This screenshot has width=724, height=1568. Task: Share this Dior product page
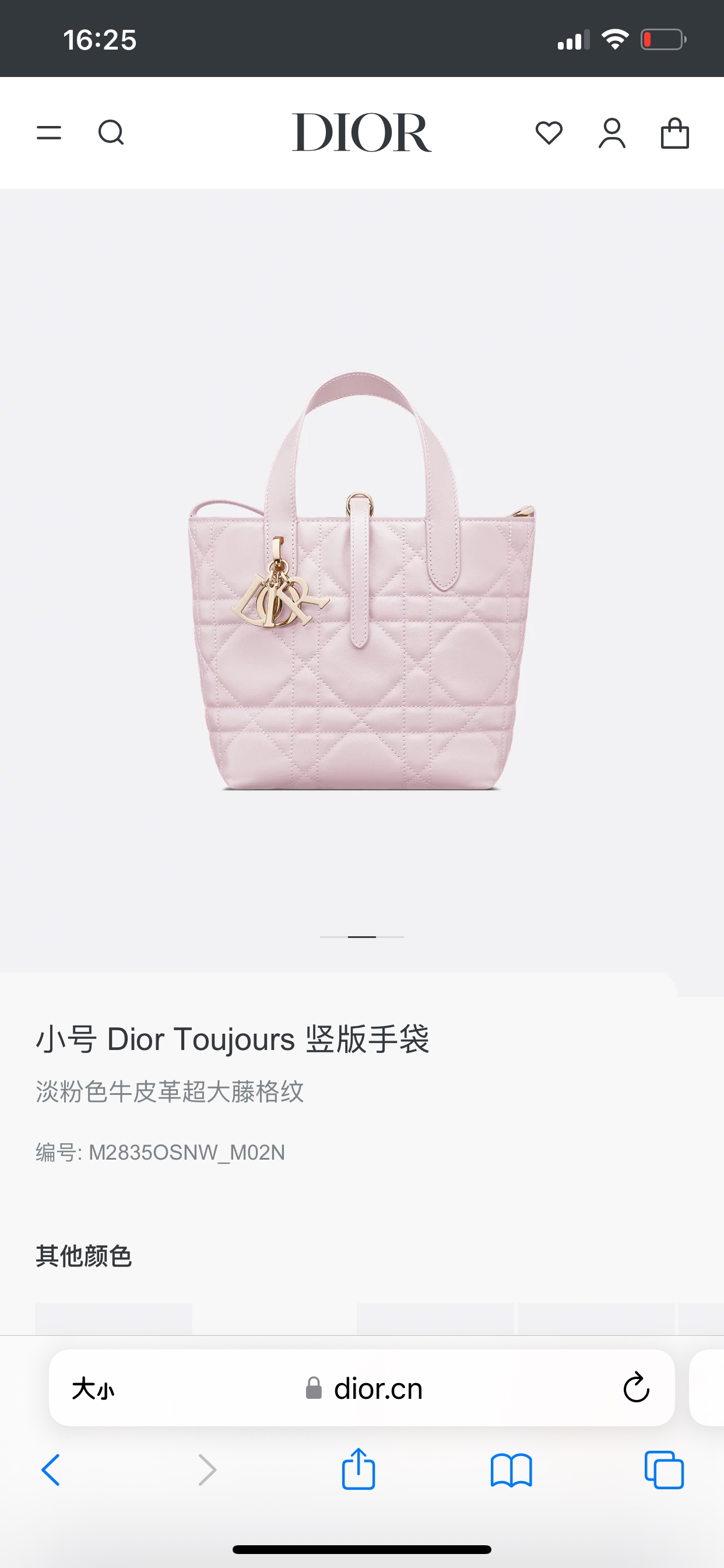coord(359,1470)
